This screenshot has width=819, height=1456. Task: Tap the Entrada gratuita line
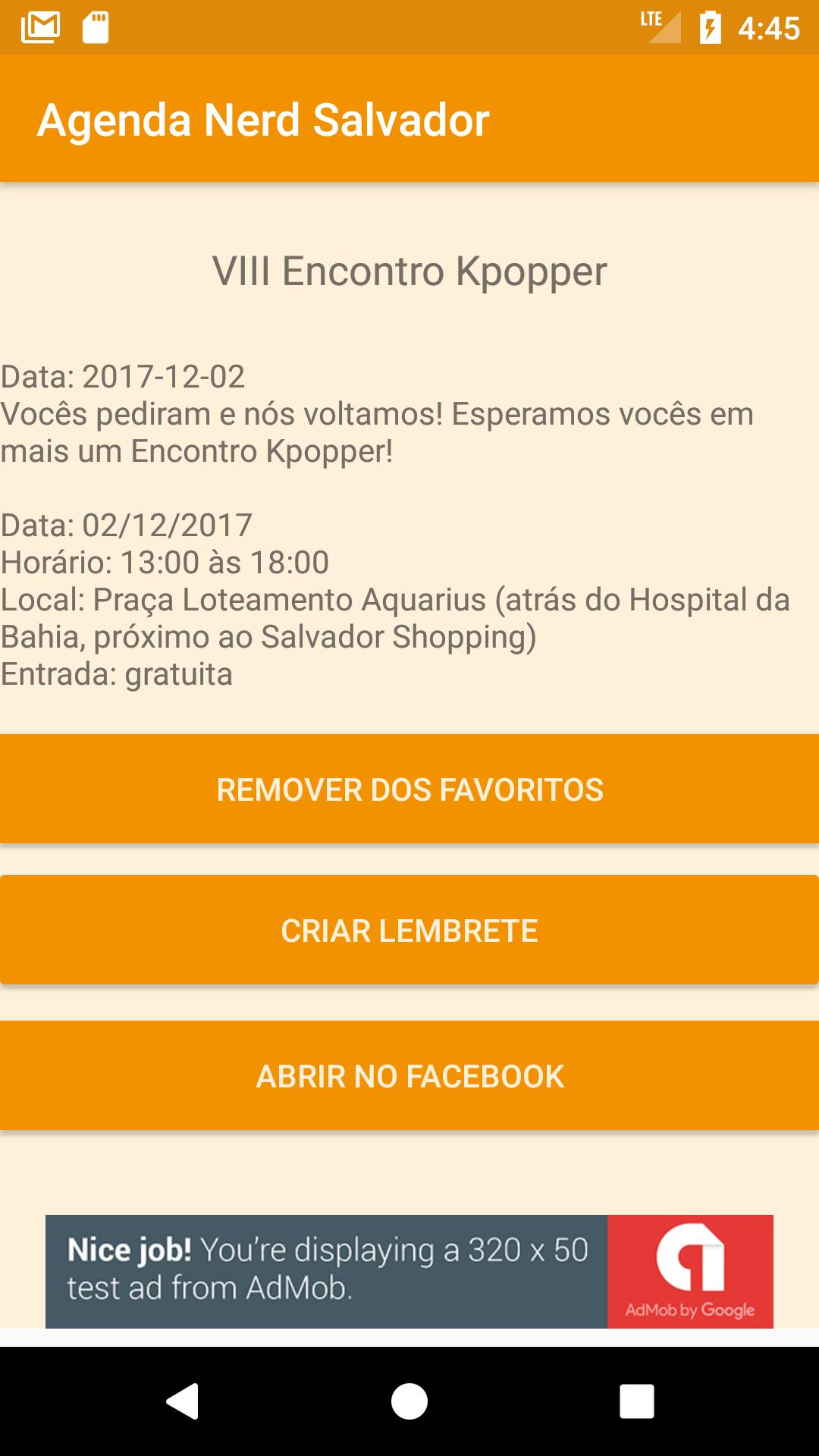pos(118,673)
